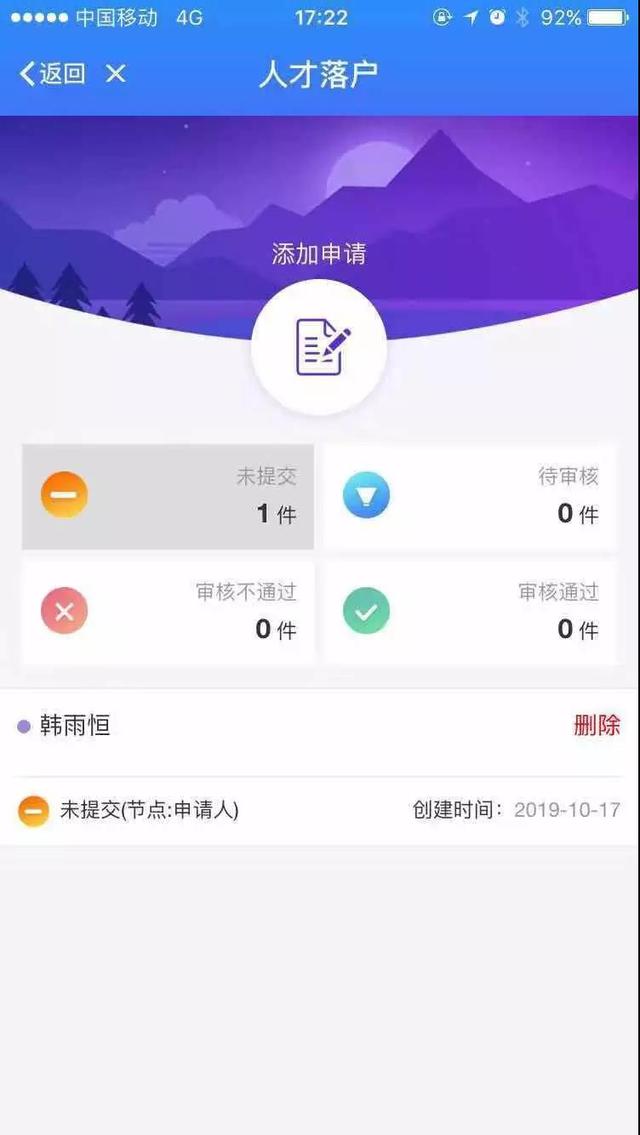View 审核通过 applications
The height and width of the screenshot is (1135, 640).
point(470,612)
